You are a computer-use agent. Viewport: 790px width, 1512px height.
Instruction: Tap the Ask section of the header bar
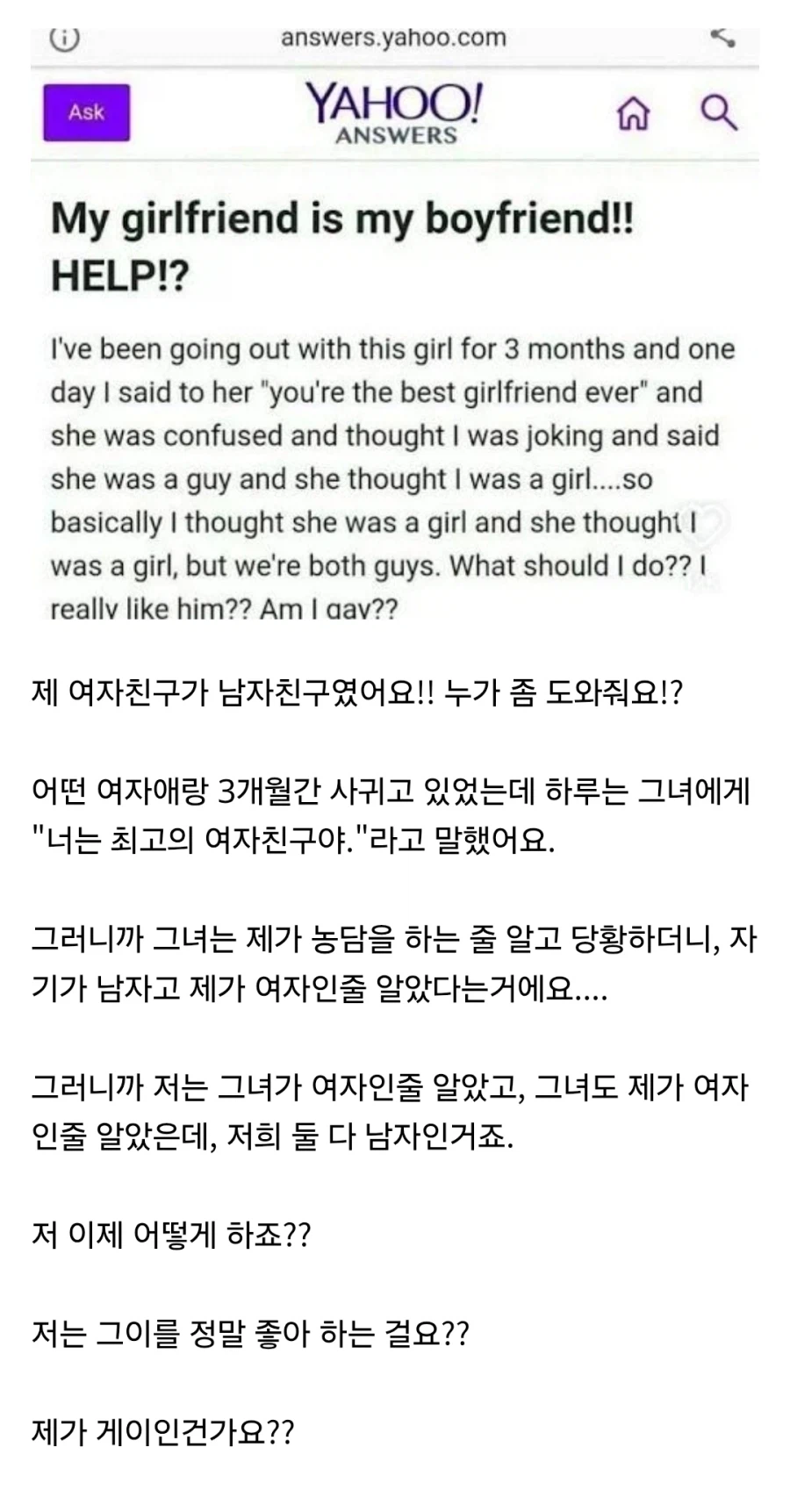tap(84, 111)
